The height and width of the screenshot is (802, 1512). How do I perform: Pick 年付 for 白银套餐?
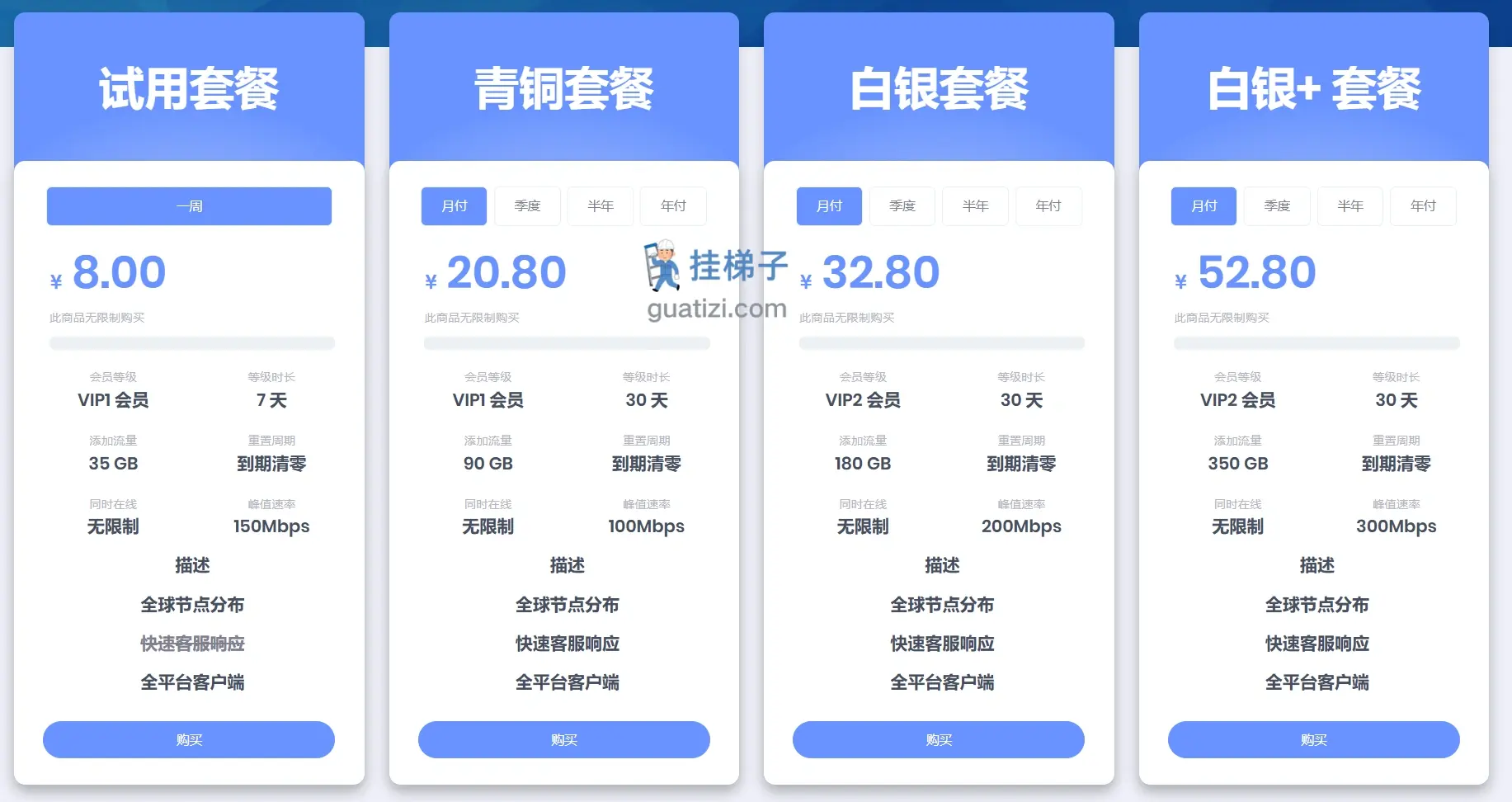tap(1048, 206)
